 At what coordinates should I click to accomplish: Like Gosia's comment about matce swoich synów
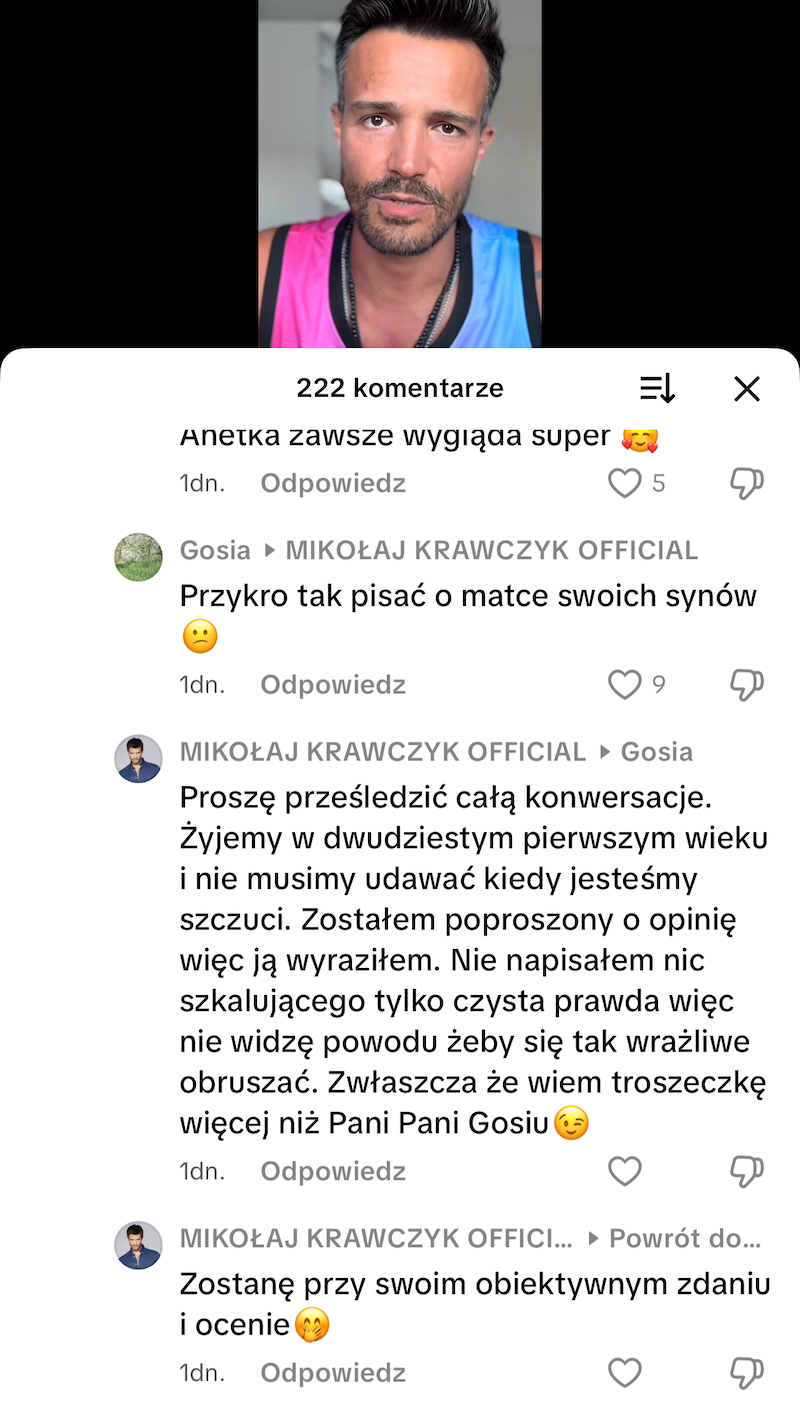(x=625, y=685)
